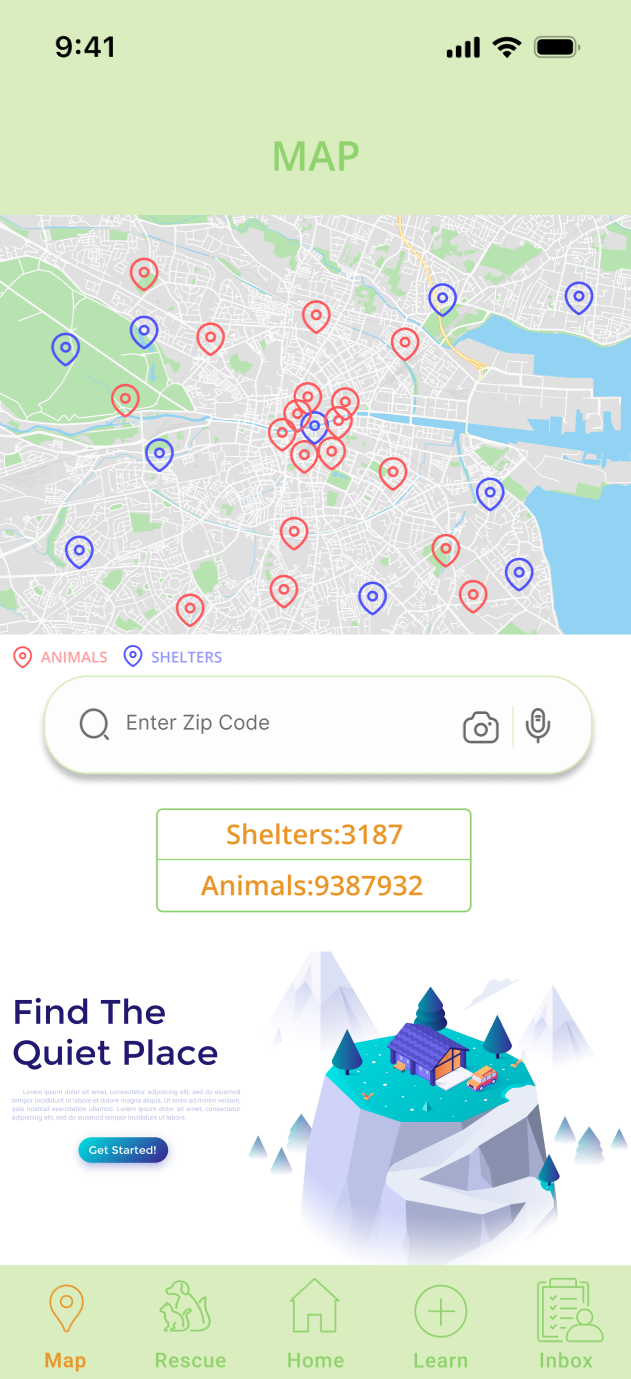This screenshot has height=1379, width=631.
Task: Go to the Home tab
Action: [x=315, y=1324]
